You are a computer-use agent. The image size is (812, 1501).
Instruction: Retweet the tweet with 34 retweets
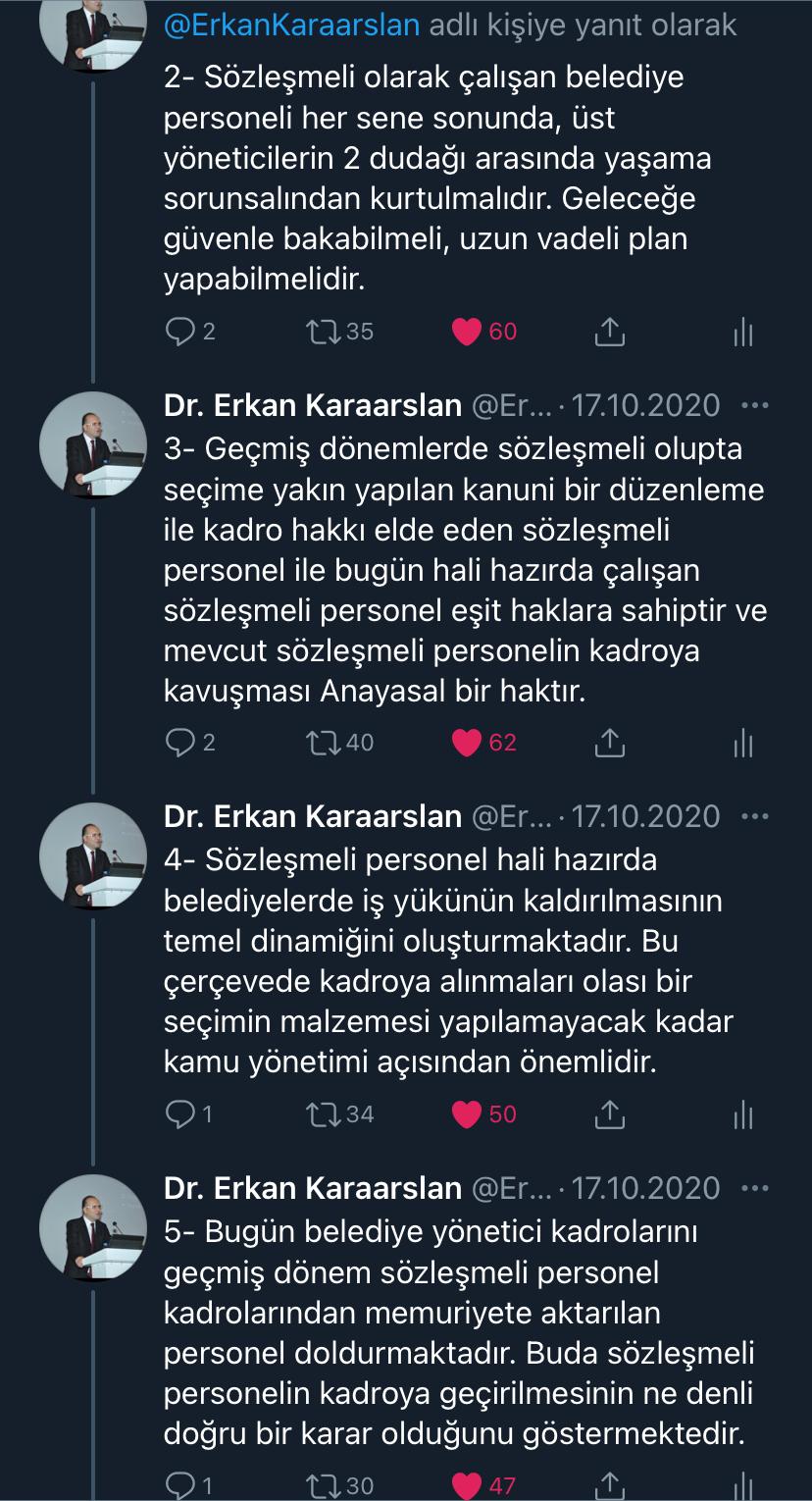[321, 1114]
